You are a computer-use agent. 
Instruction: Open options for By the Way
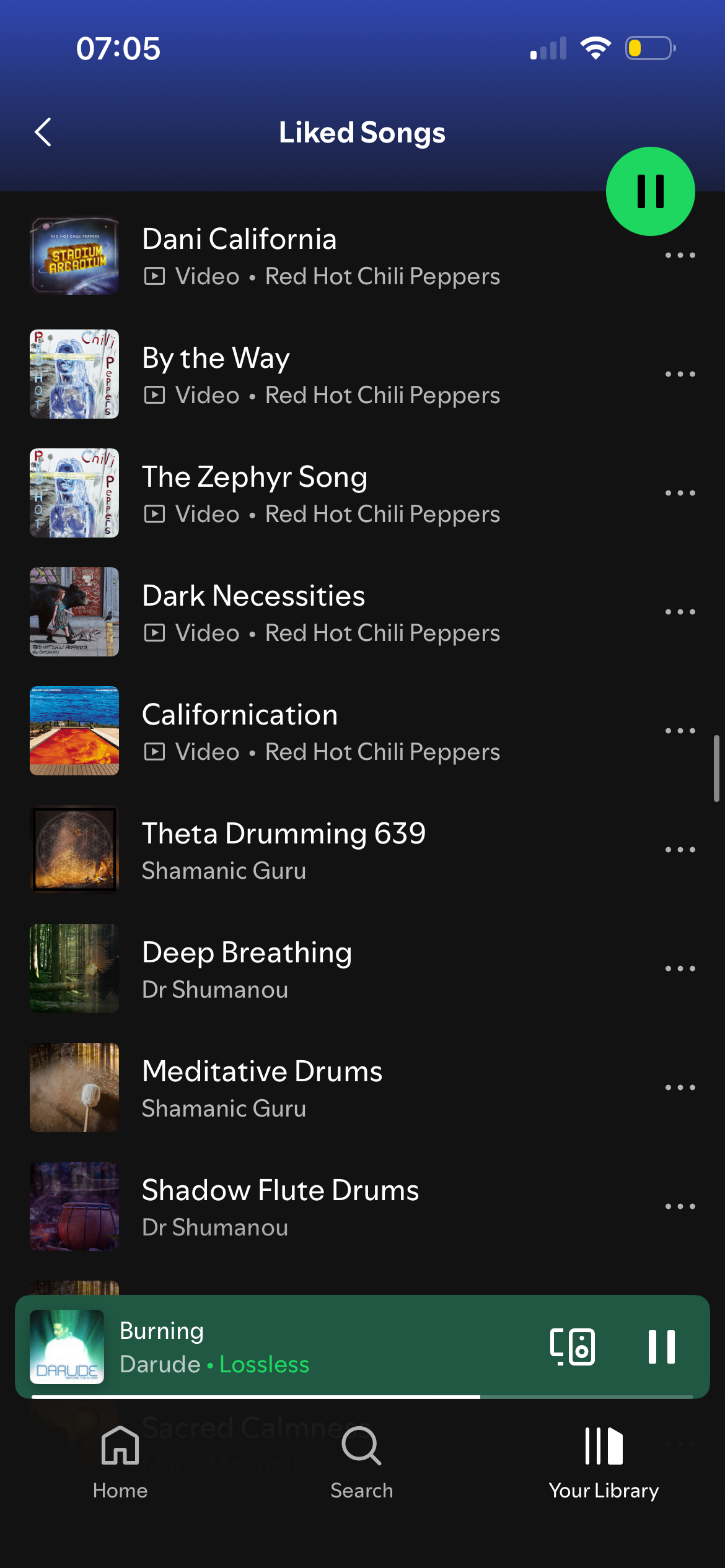coord(680,375)
